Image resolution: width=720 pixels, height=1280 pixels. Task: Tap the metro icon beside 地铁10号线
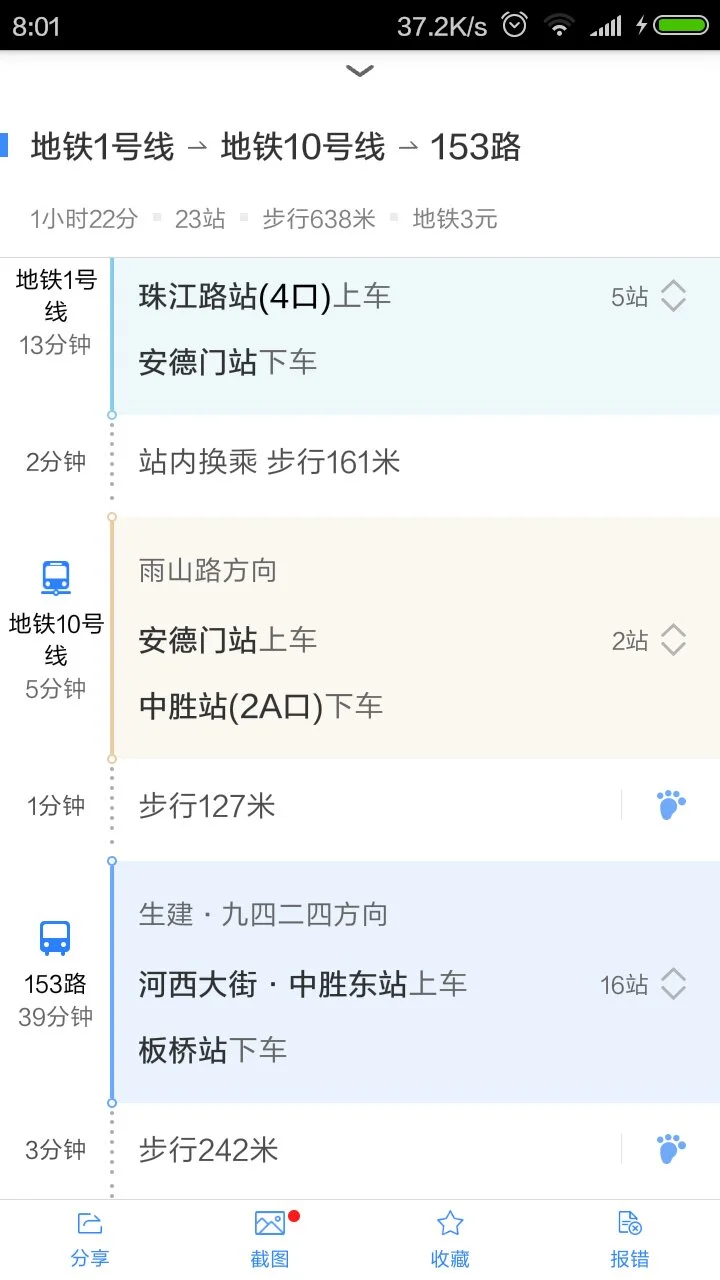55,578
